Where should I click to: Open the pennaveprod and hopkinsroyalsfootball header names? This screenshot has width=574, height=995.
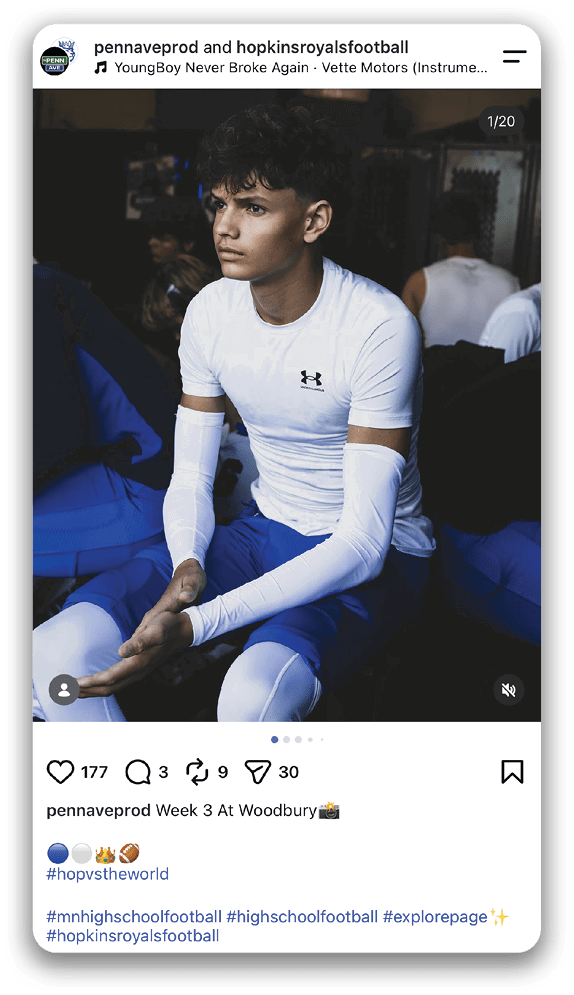coord(251,48)
